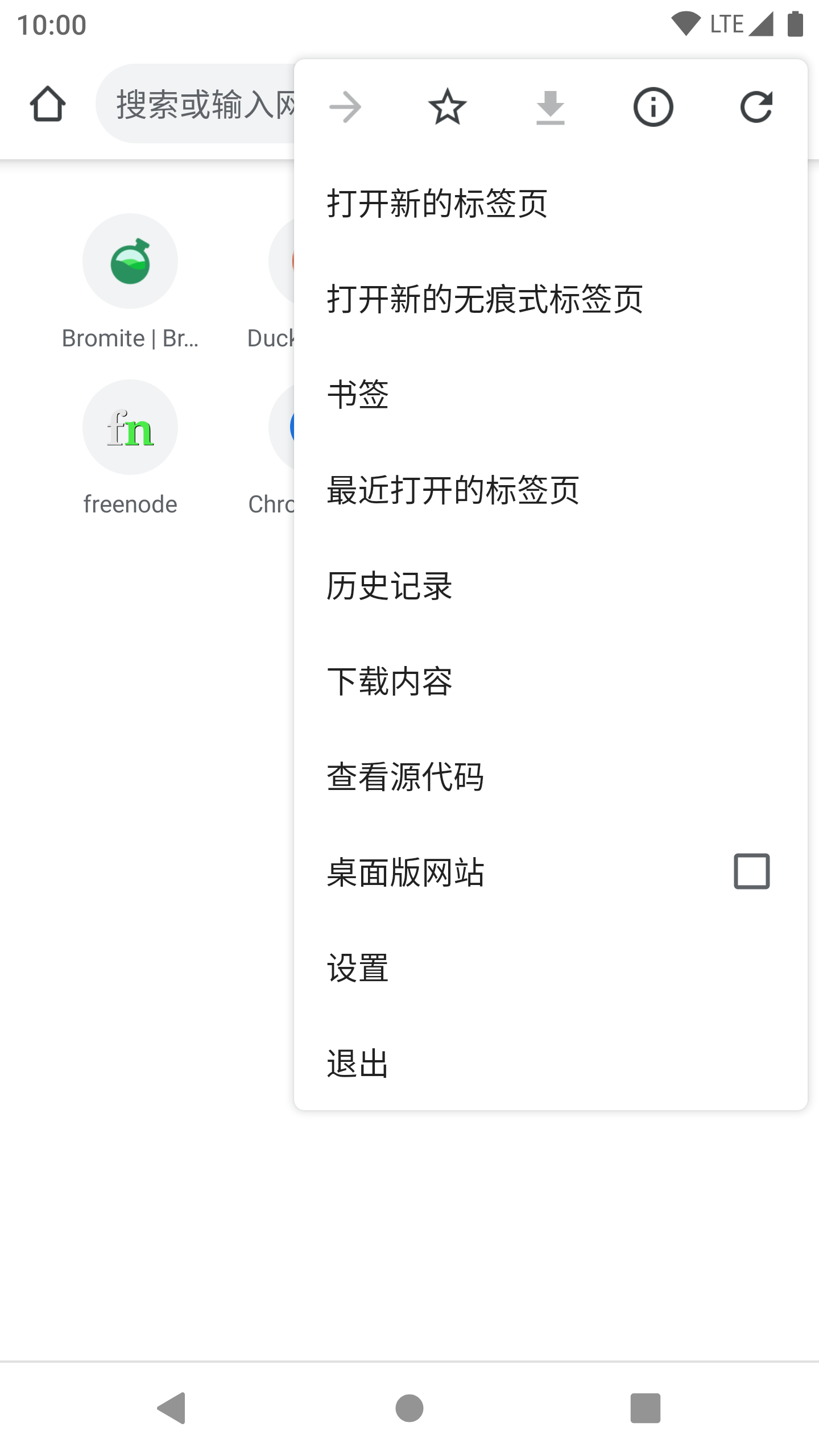Reload the page using the refresh icon
Image resolution: width=819 pixels, height=1456 pixels.
tap(756, 107)
